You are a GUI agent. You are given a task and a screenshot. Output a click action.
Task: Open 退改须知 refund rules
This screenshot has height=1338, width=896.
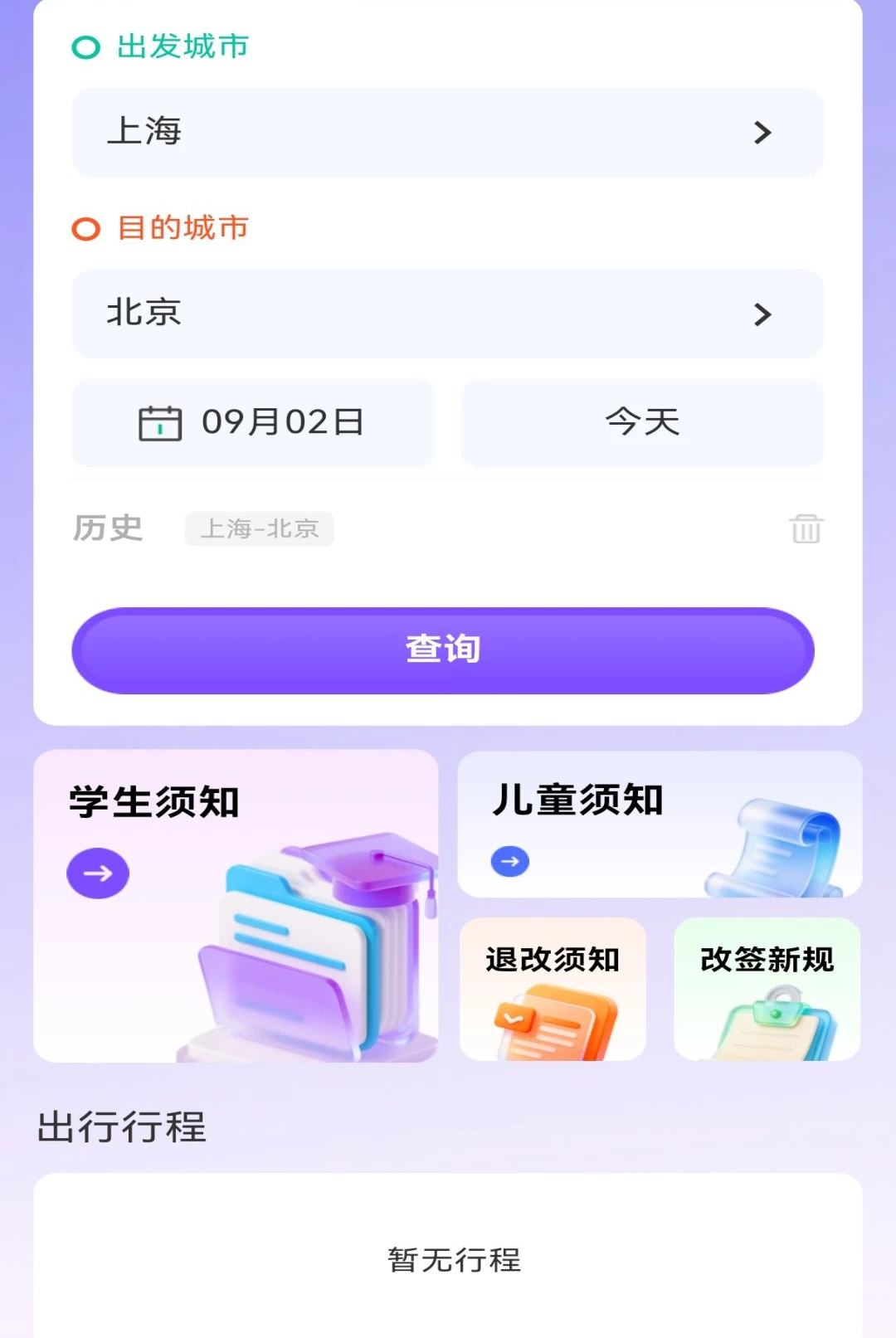click(x=553, y=989)
